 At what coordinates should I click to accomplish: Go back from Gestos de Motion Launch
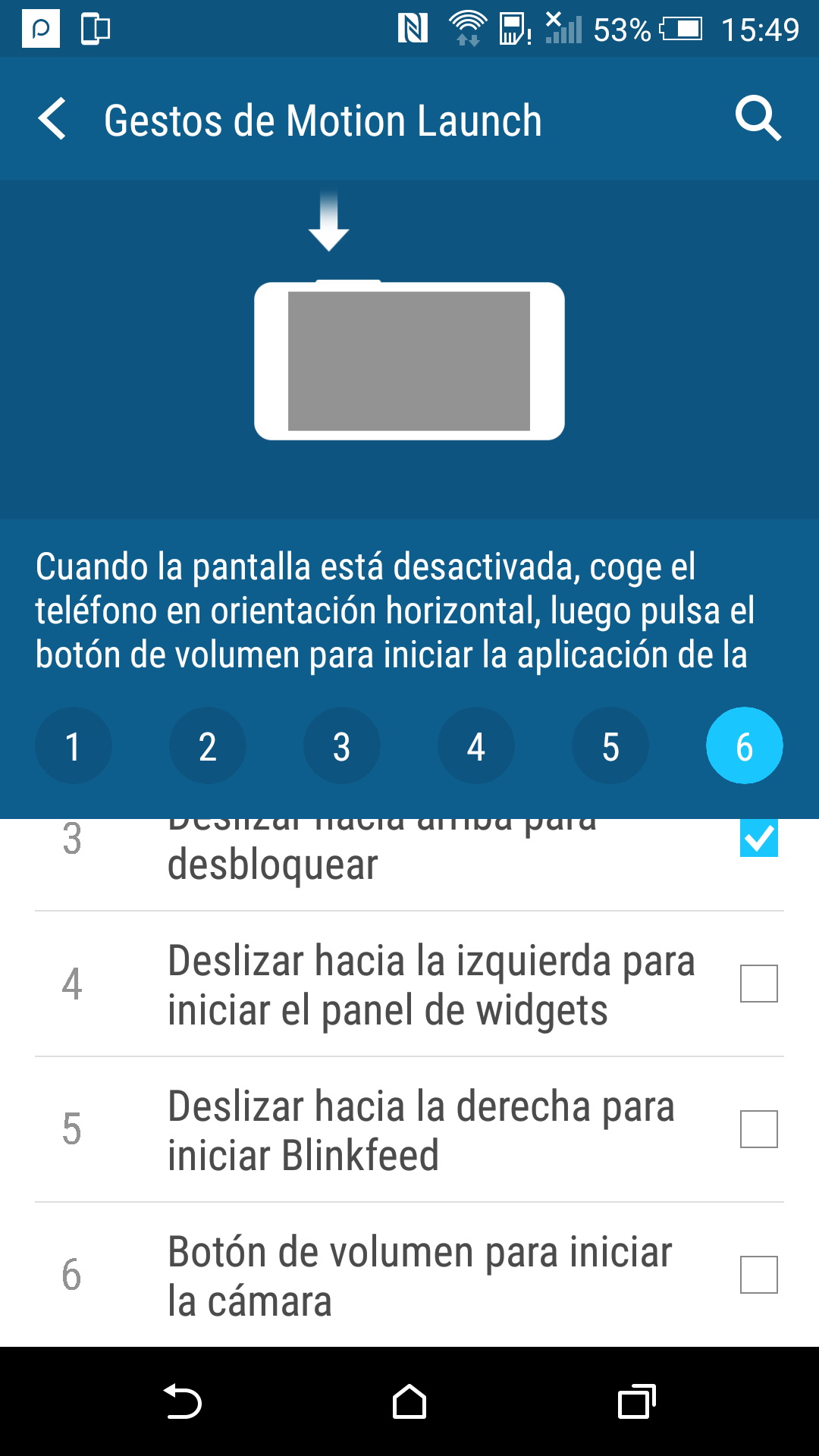pos(53,119)
